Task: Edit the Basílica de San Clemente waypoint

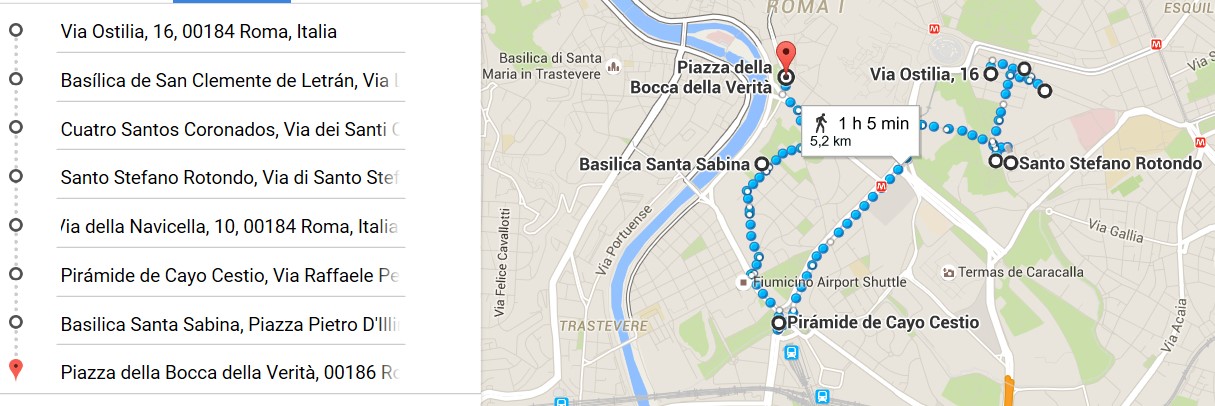Action: (x=230, y=80)
